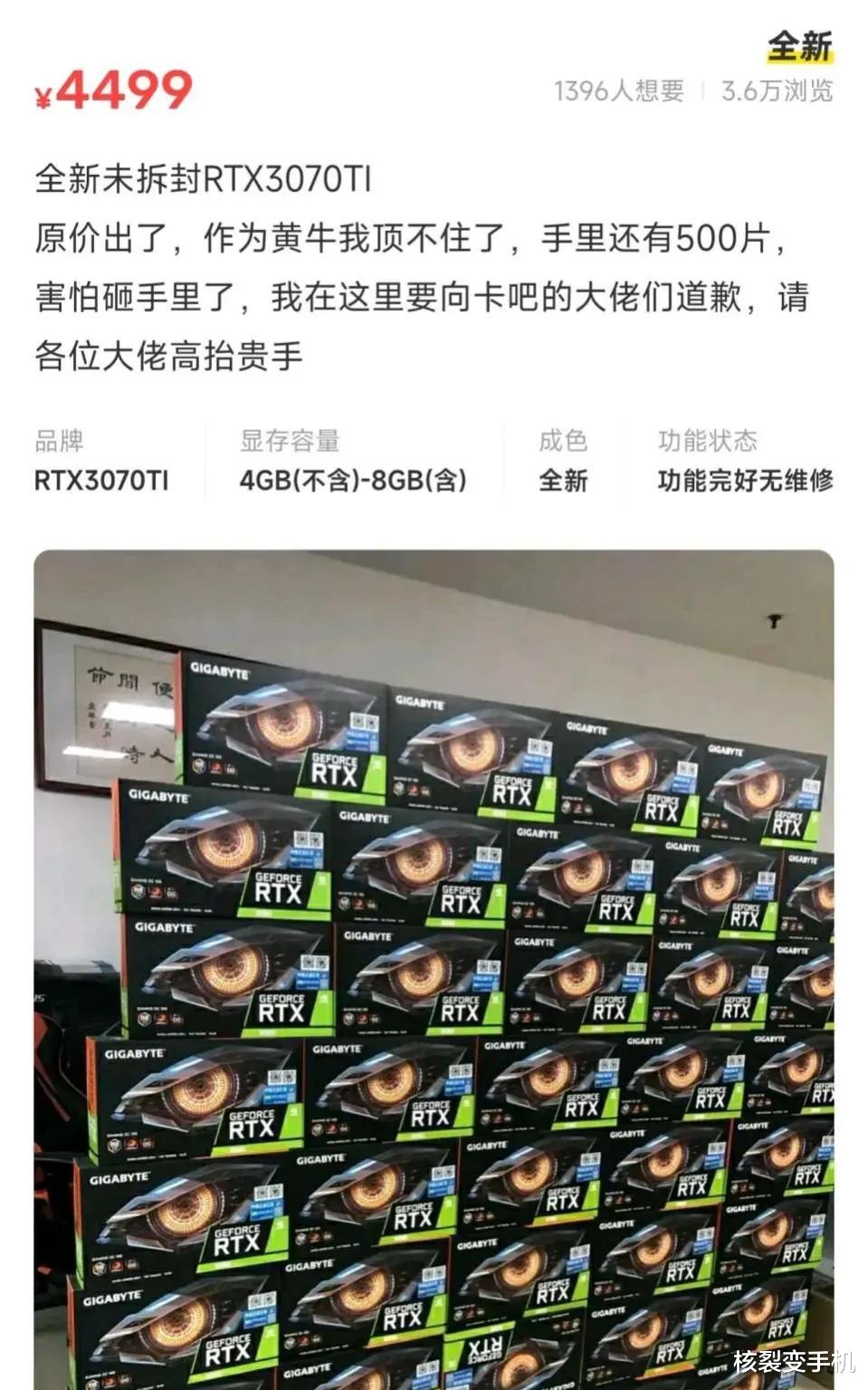
Task: Click the 功能状态 function status label
Action: 708,443
